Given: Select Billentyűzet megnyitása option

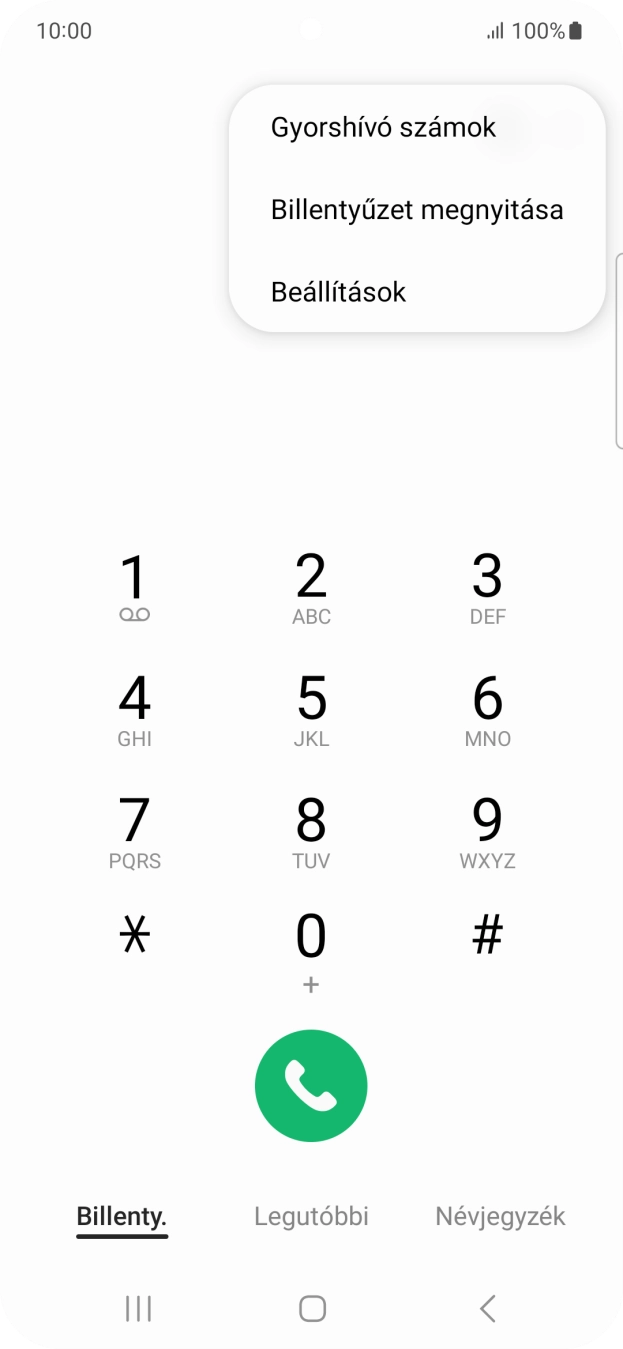Looking at the screenshot, I should tap(417, 210).
